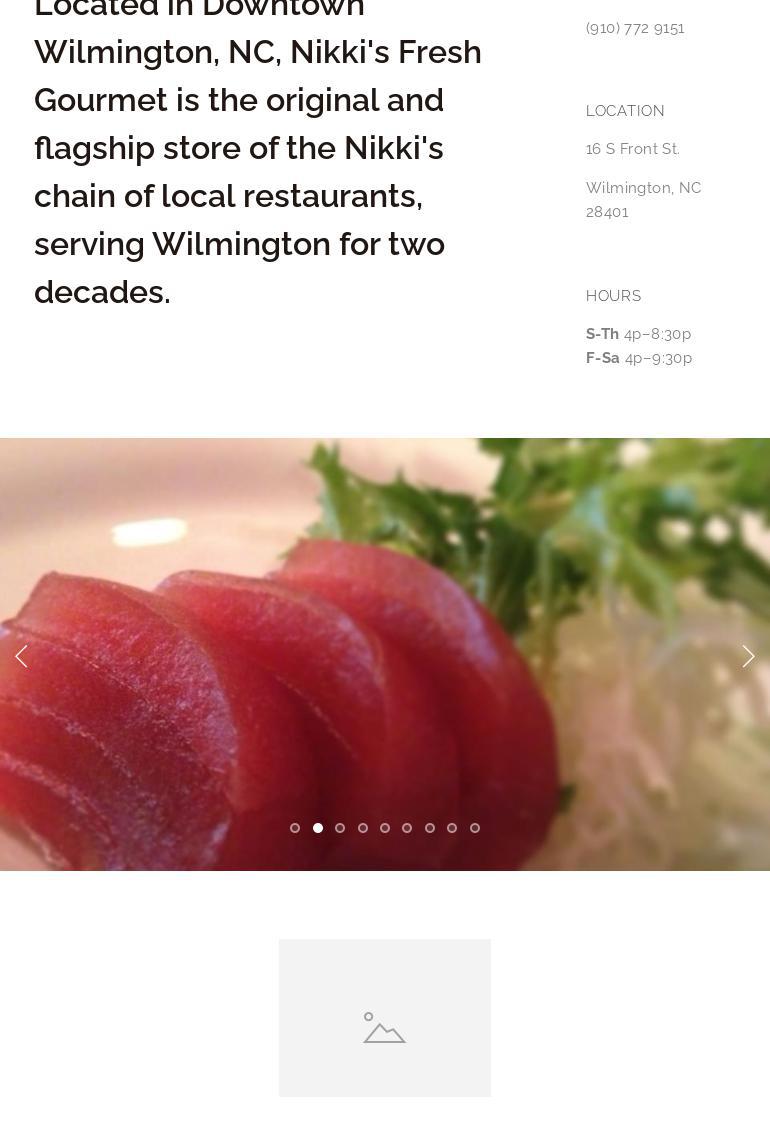Go to the fourth slide dot
Viewport: 770px width, 1133px height.
tap(363, 828)
